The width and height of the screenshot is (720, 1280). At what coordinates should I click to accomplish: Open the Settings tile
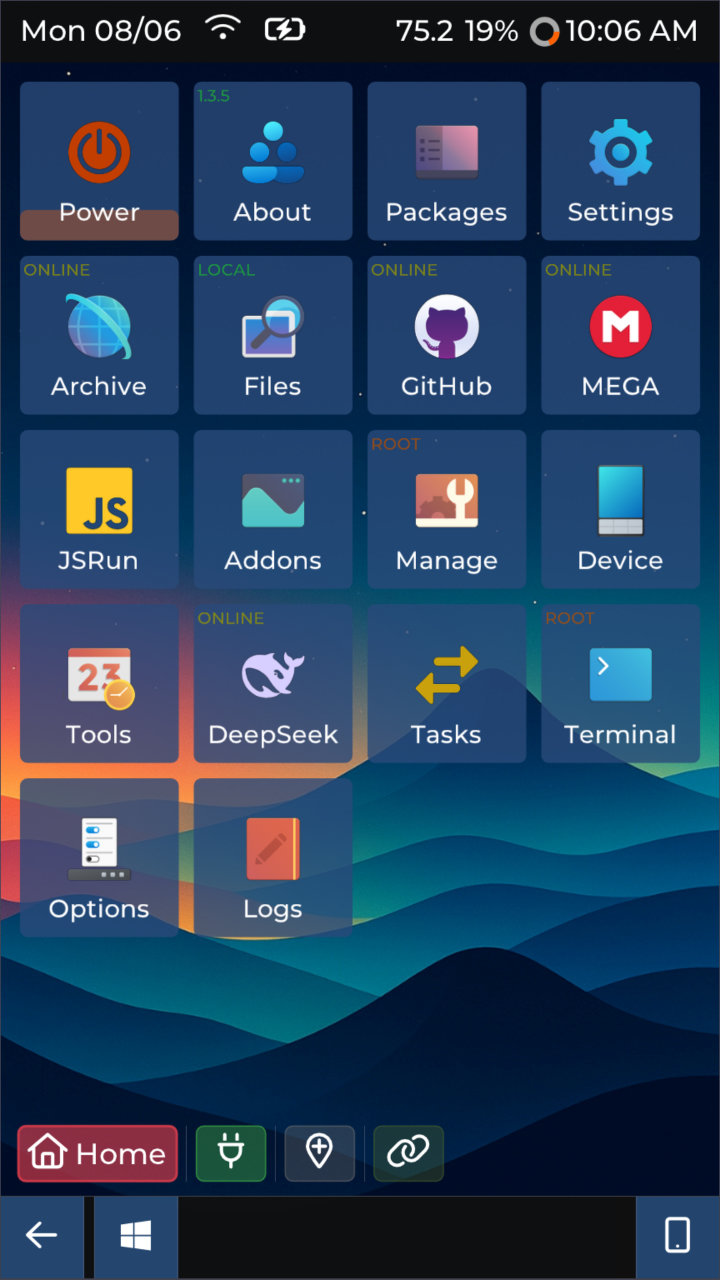pyautogui.click(x=621, y=161)
